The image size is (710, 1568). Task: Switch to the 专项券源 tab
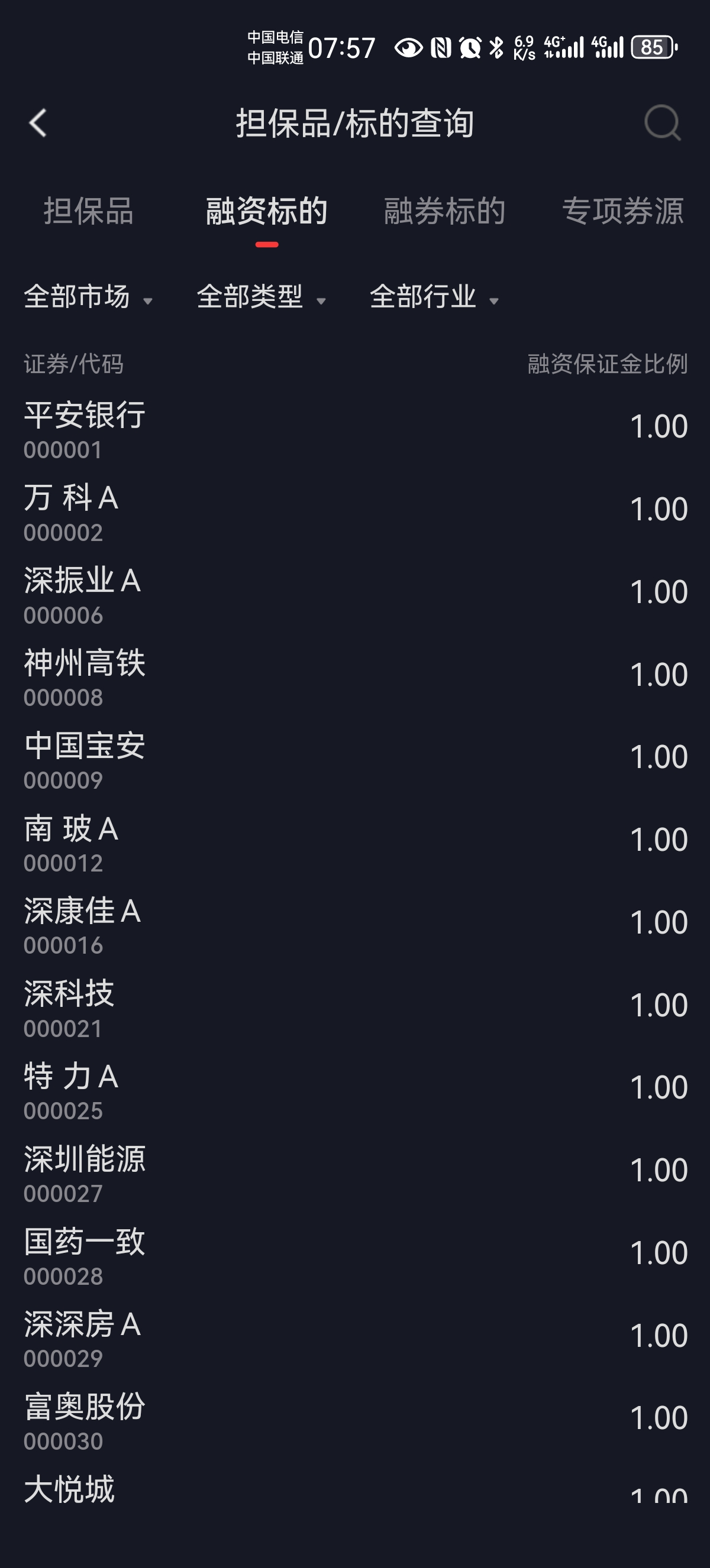click(623, 211)
